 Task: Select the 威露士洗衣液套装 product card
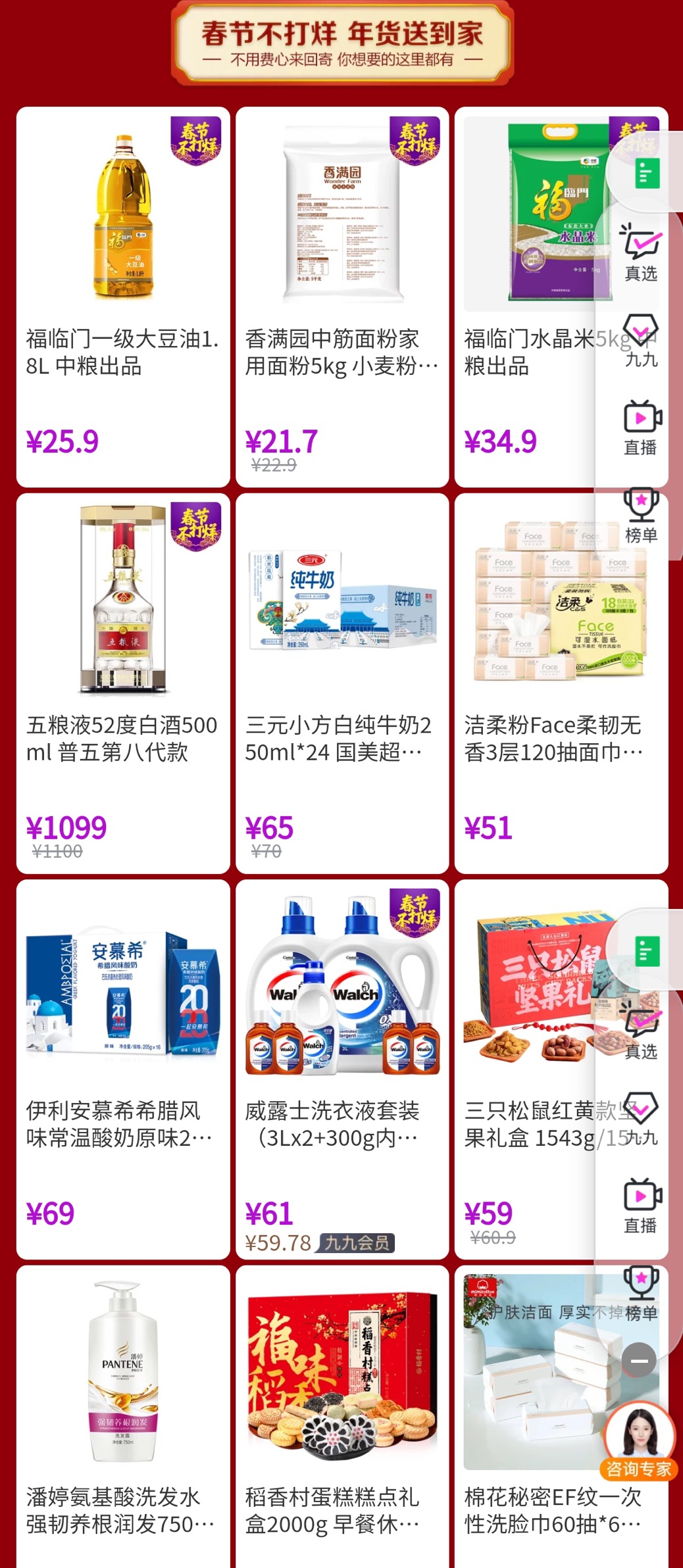(342, 1069)
